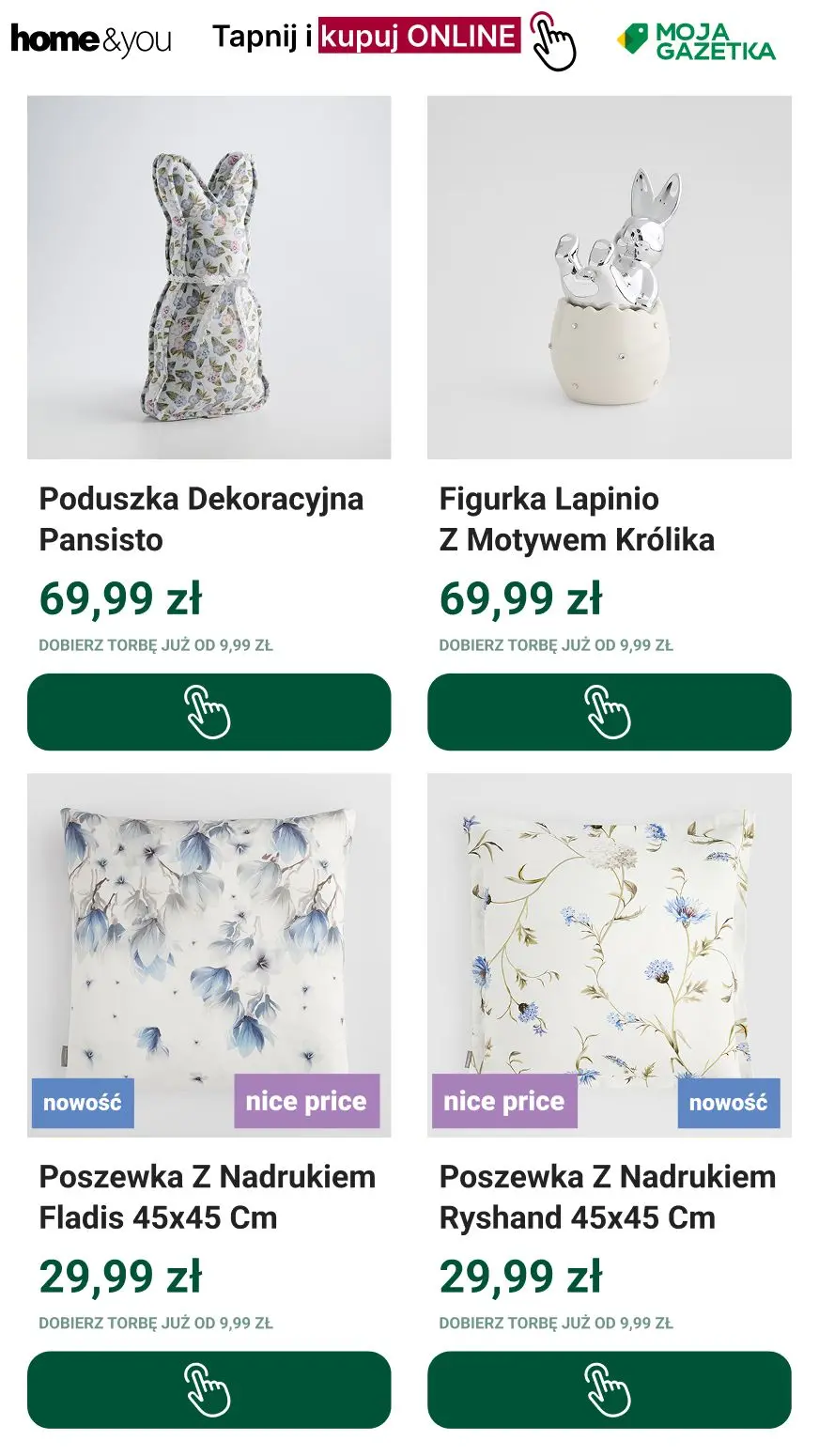This screenshot has width=819, height=1456.
Task: Click the price 69,99 zł for Figurka Lapinio
Action: 522,599
